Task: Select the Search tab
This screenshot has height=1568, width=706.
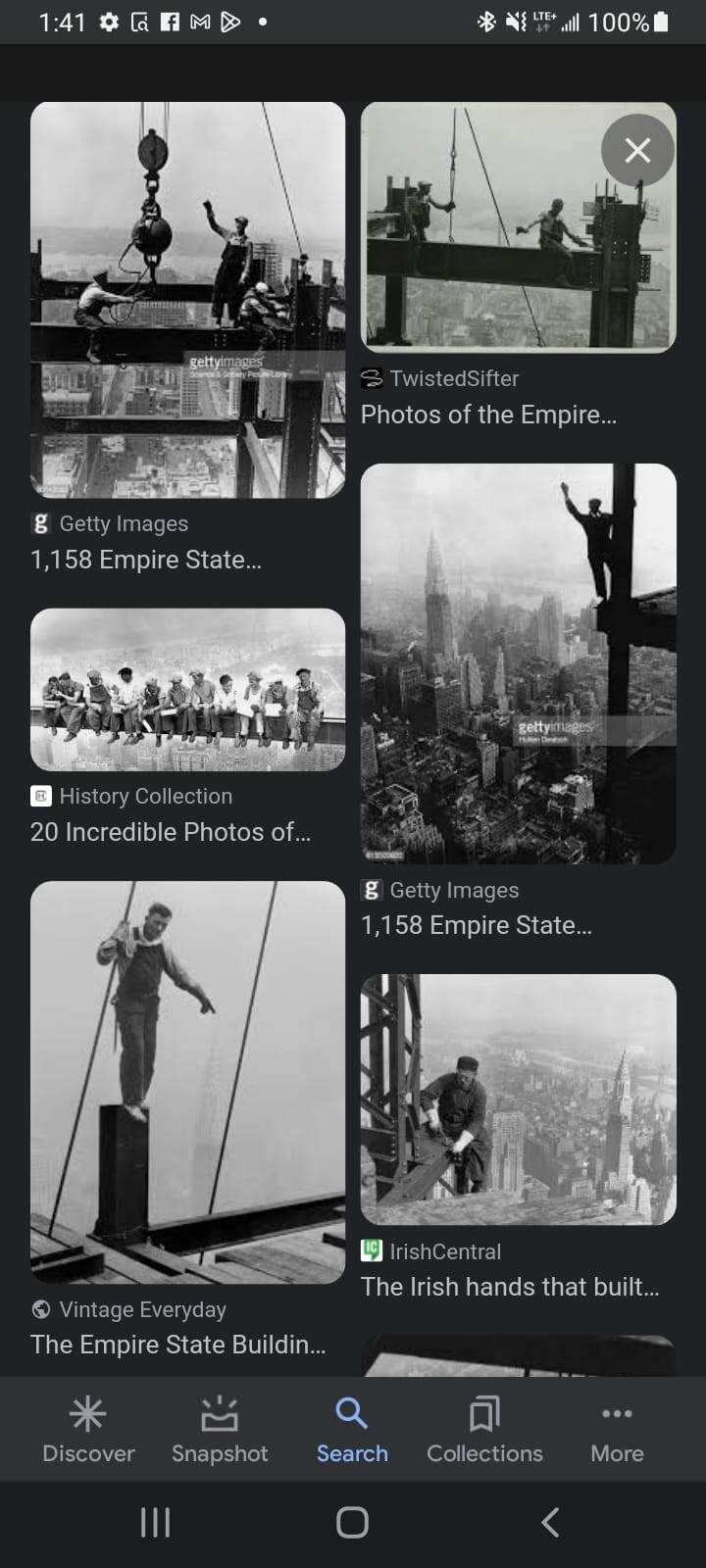Action: point(352,1430)
